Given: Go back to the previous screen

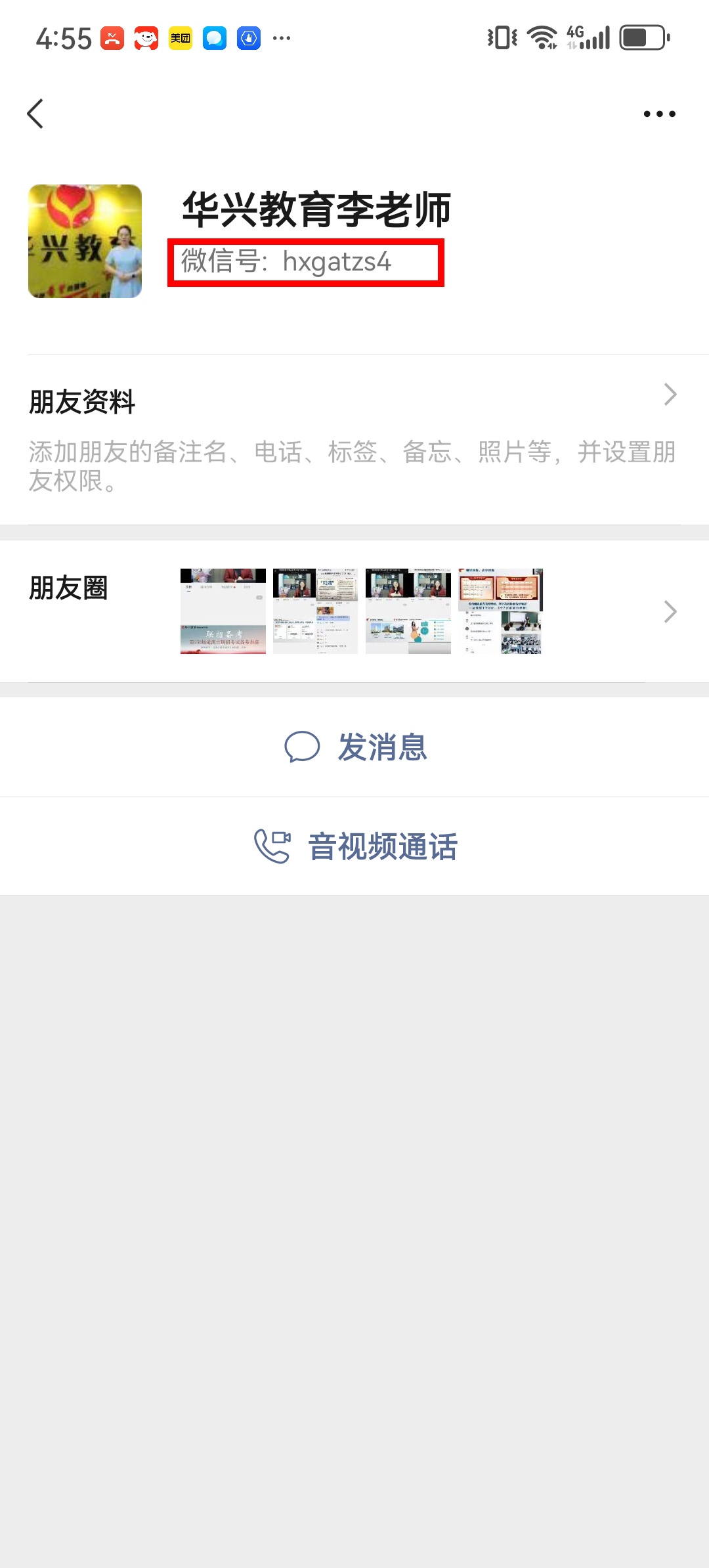Looking at the screenshot, I should point(35,114).
